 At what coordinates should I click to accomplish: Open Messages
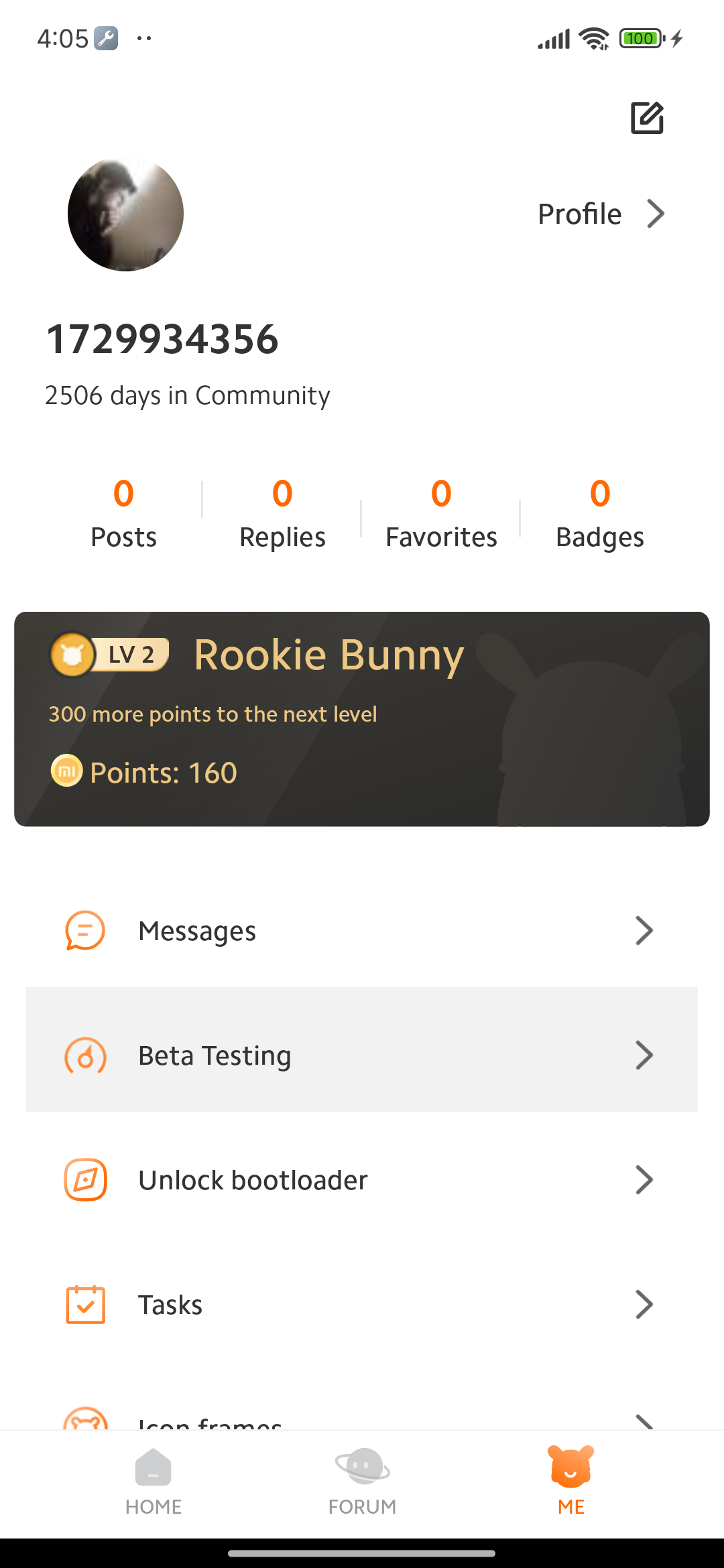[362, 931]
